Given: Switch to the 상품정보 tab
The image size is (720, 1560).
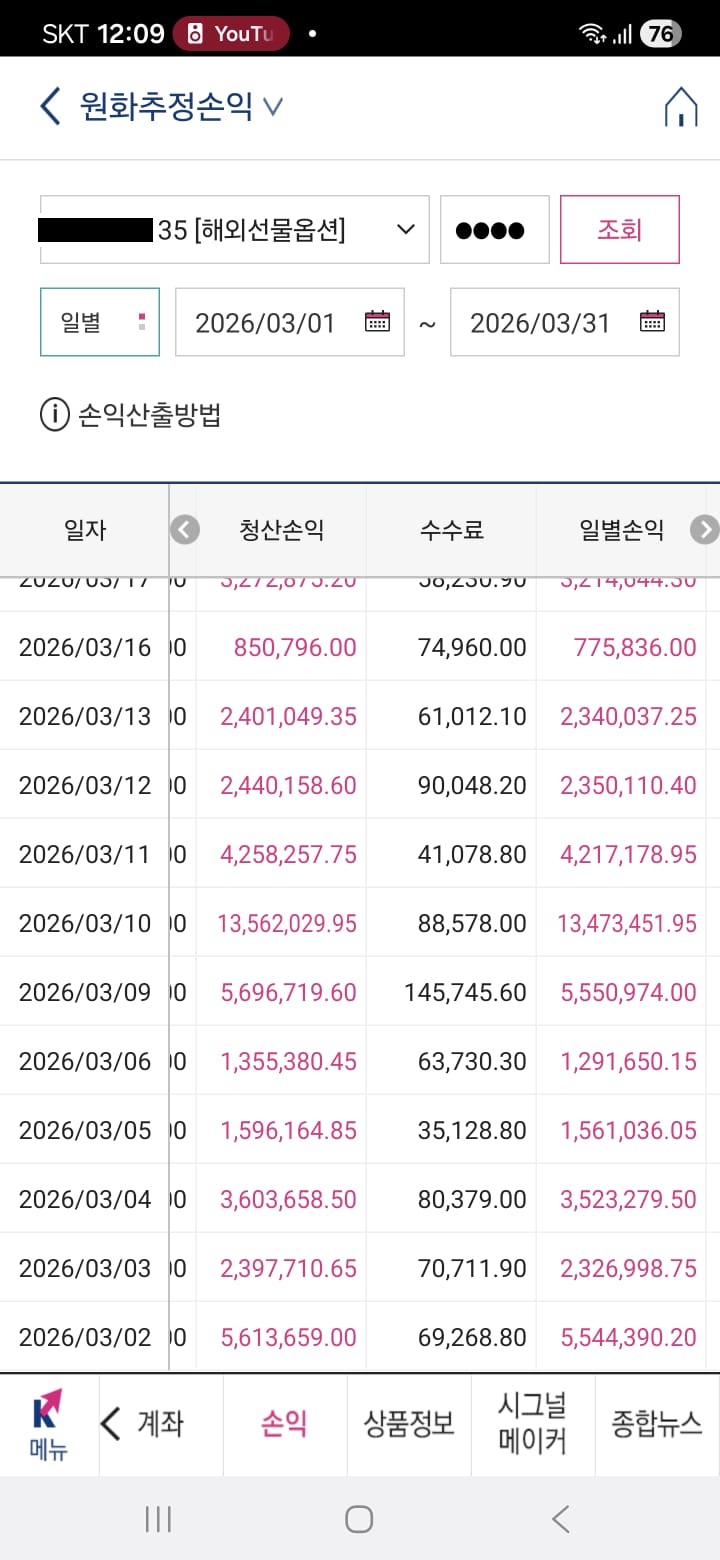Looking at the screenshot, I should tap(409, 1423).
